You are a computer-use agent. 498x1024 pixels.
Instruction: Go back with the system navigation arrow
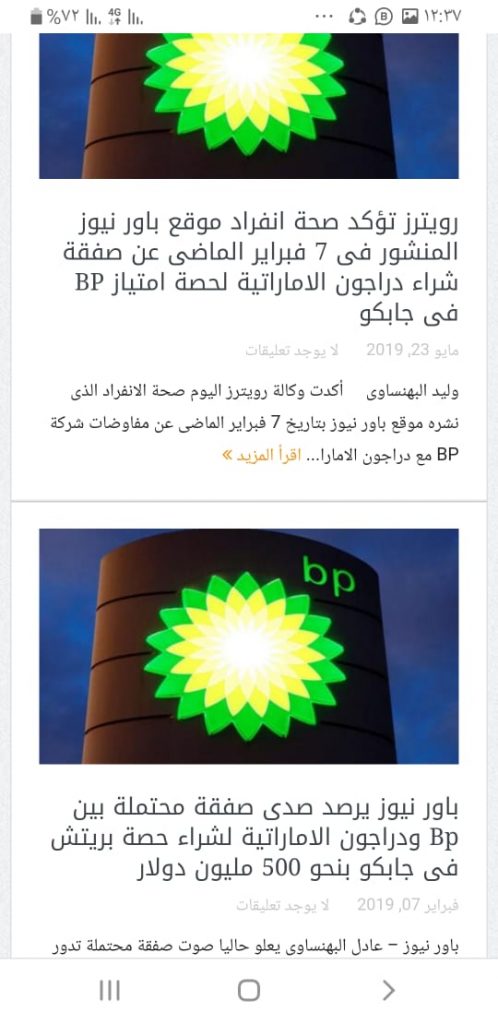388,991
